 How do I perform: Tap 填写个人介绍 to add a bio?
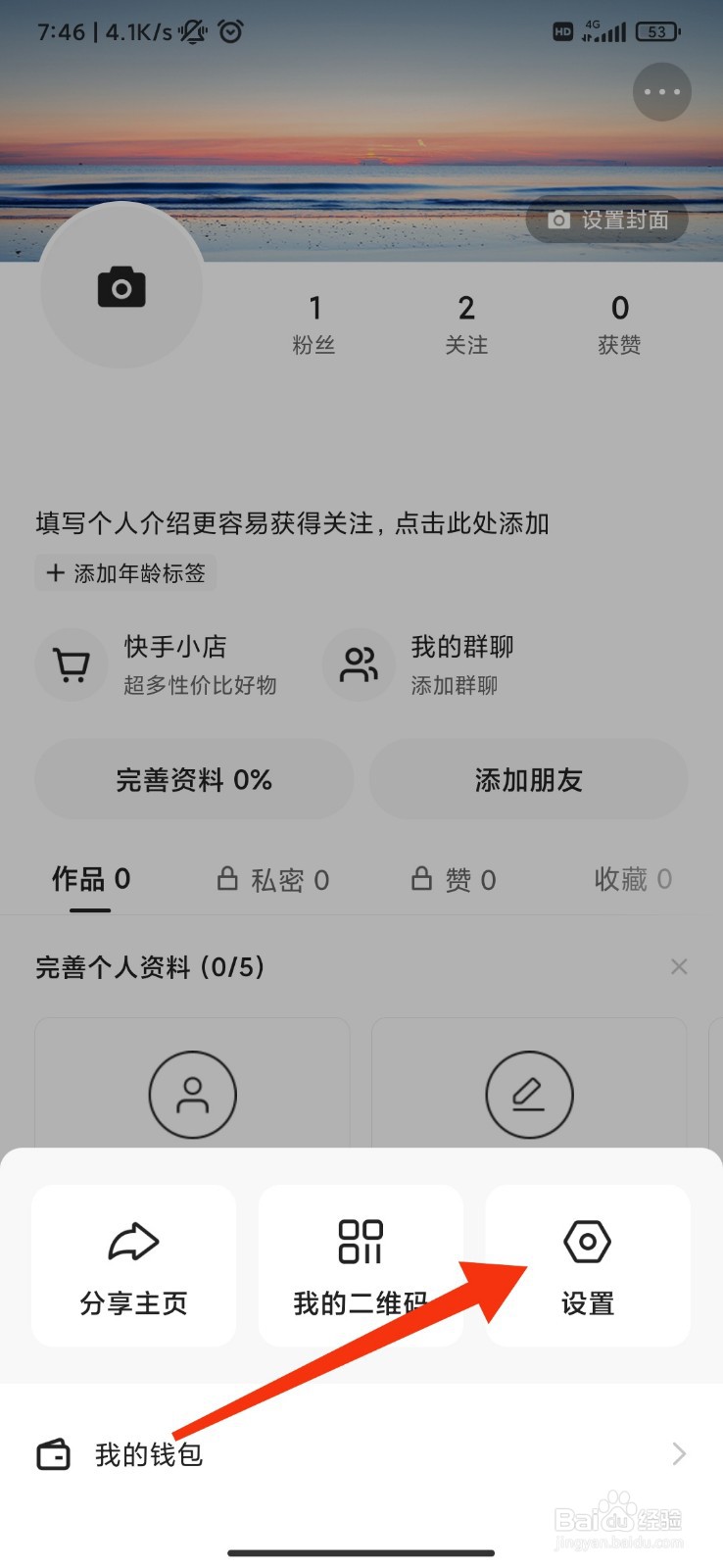290,524
